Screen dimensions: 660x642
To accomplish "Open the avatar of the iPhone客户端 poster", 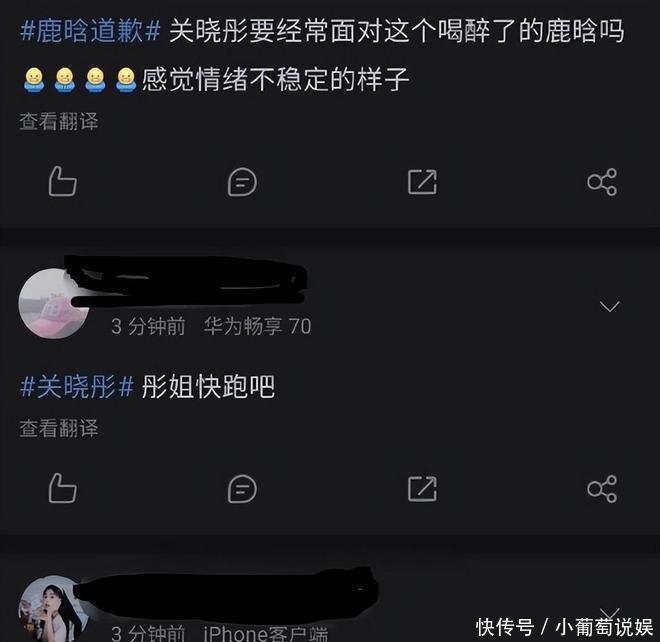I will [x=52, y=608].
